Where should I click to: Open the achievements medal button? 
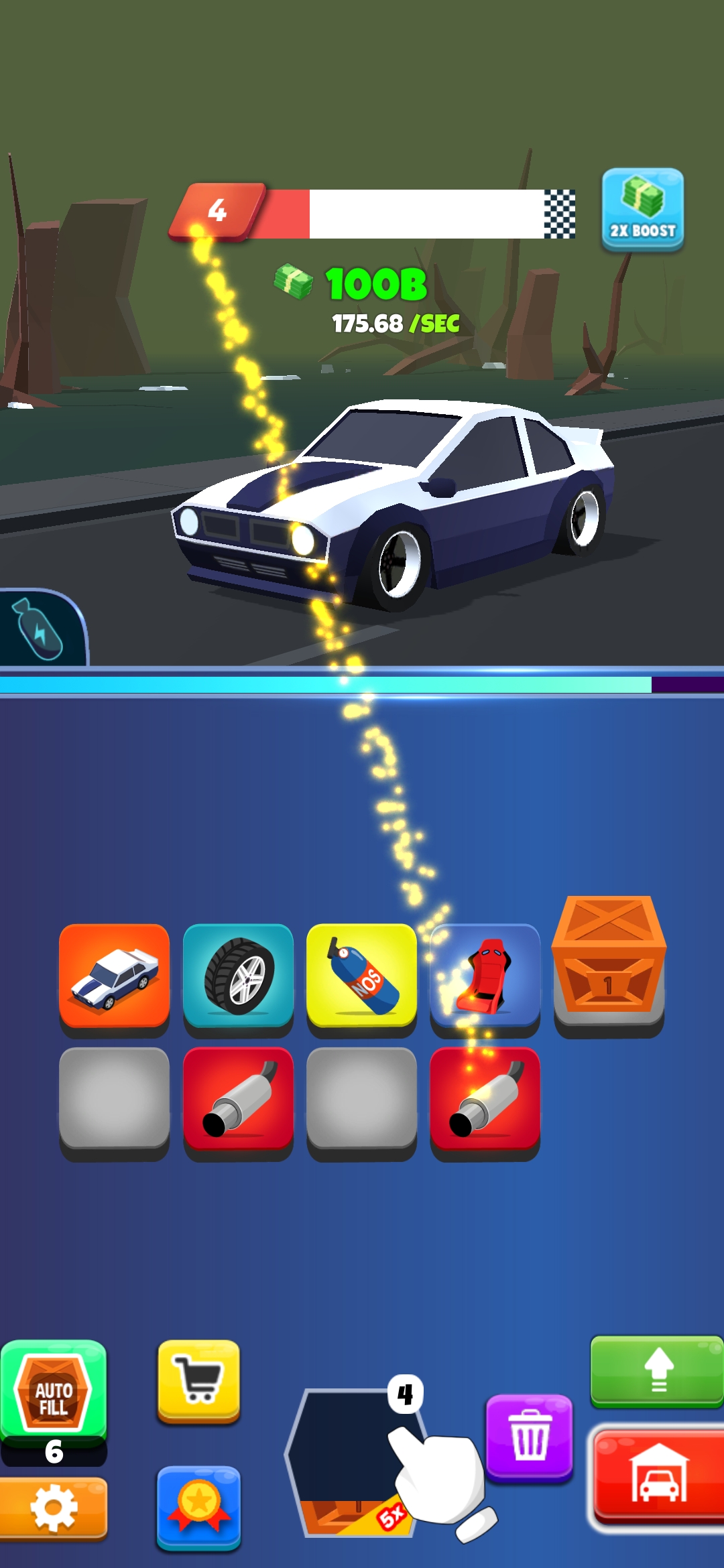[x=198, y=1508]
